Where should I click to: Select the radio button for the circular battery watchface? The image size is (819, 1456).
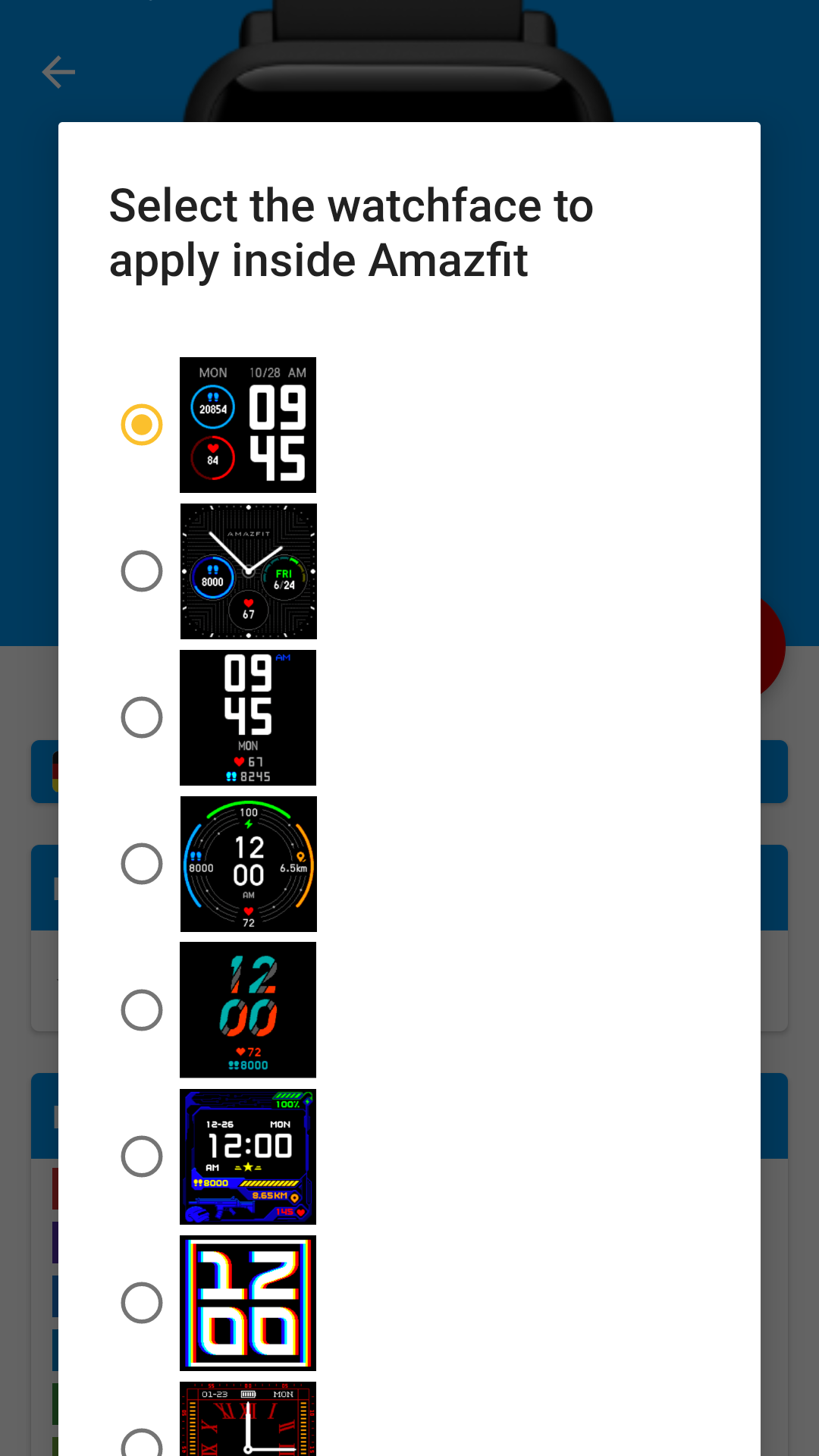pyautogui.click(x=141, y=864)
